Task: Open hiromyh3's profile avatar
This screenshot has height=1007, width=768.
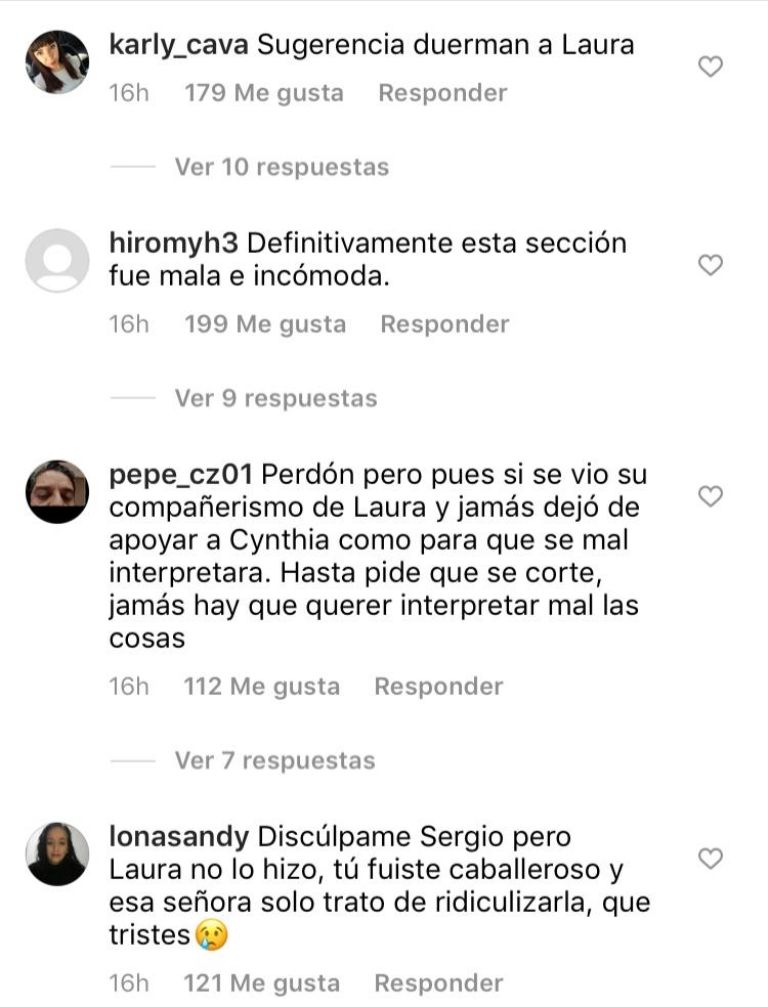Action: 57,260
